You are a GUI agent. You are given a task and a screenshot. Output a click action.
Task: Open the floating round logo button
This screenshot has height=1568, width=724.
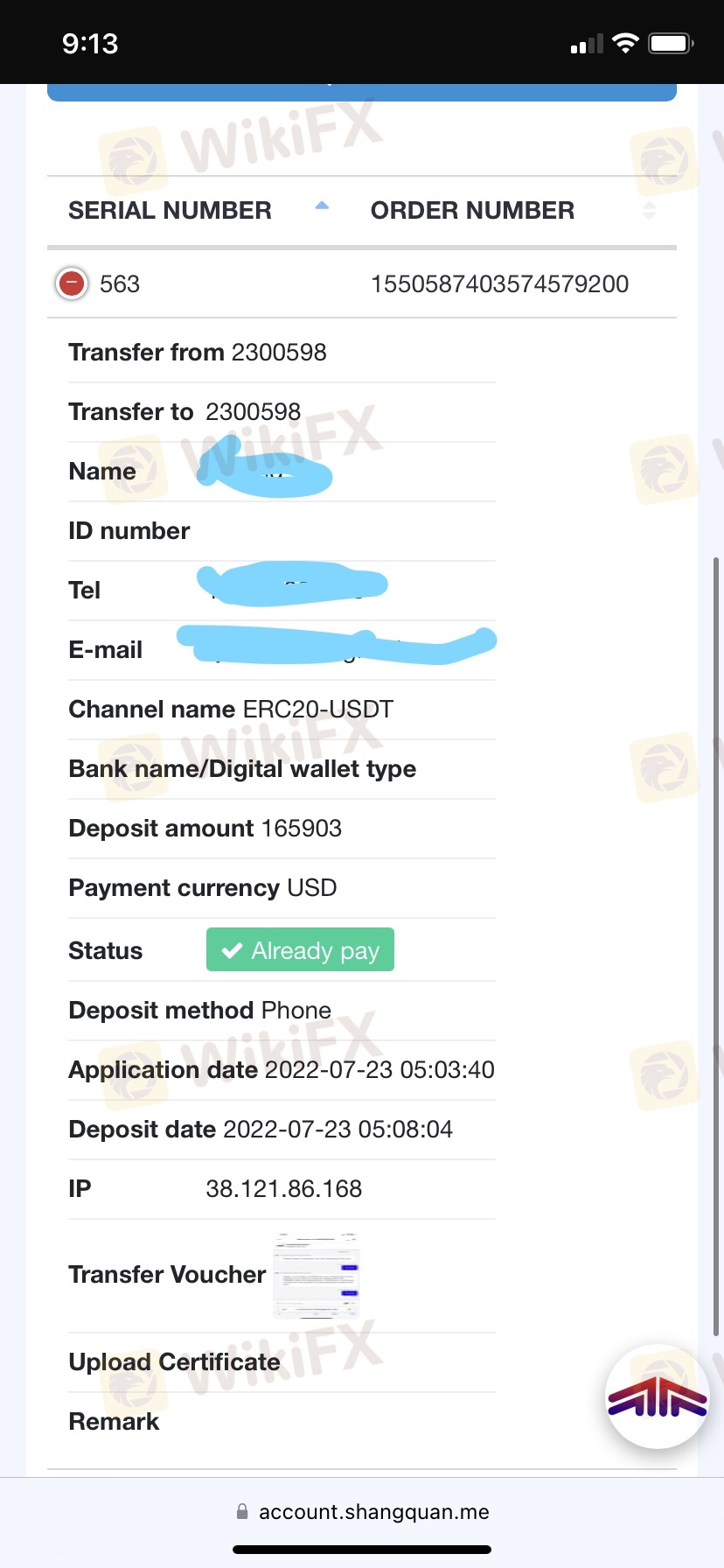pyautogui.click(x=658, y=1396)
